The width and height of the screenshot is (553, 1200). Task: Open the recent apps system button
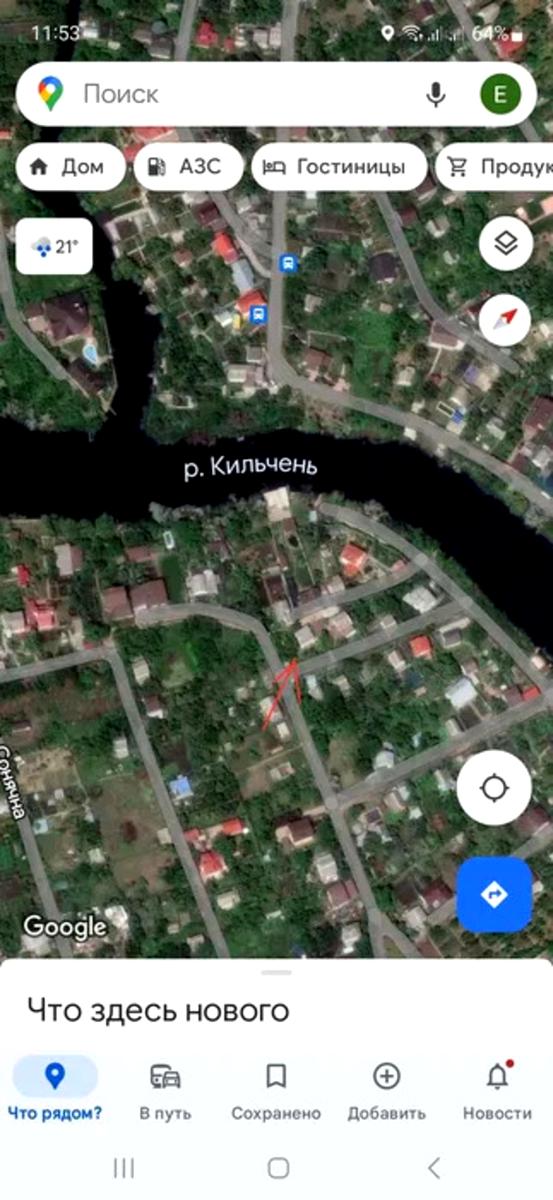pos(124,1167)
